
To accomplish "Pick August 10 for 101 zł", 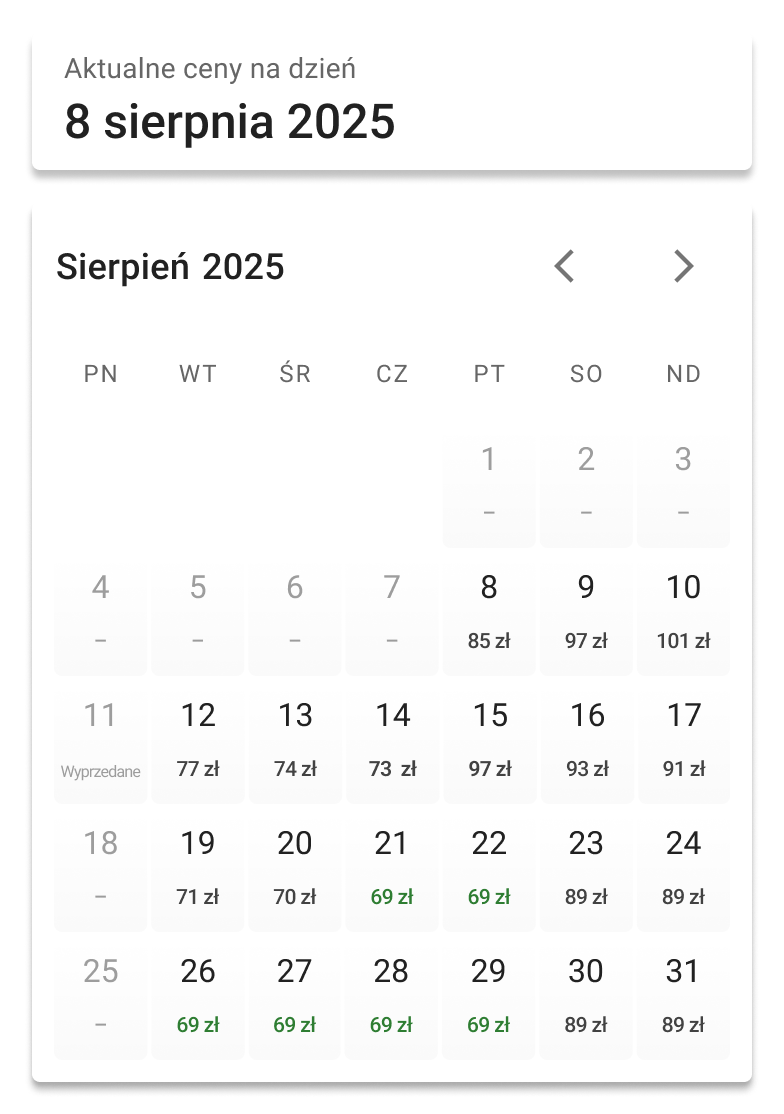I will point(683,611).
